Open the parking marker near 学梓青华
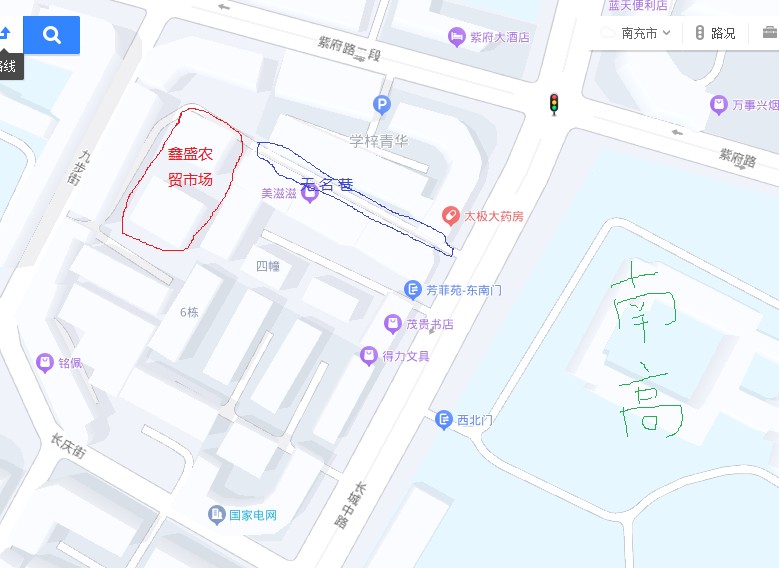Image resolution: width=779 pixels, height=568 pixels. click(381, 104)
